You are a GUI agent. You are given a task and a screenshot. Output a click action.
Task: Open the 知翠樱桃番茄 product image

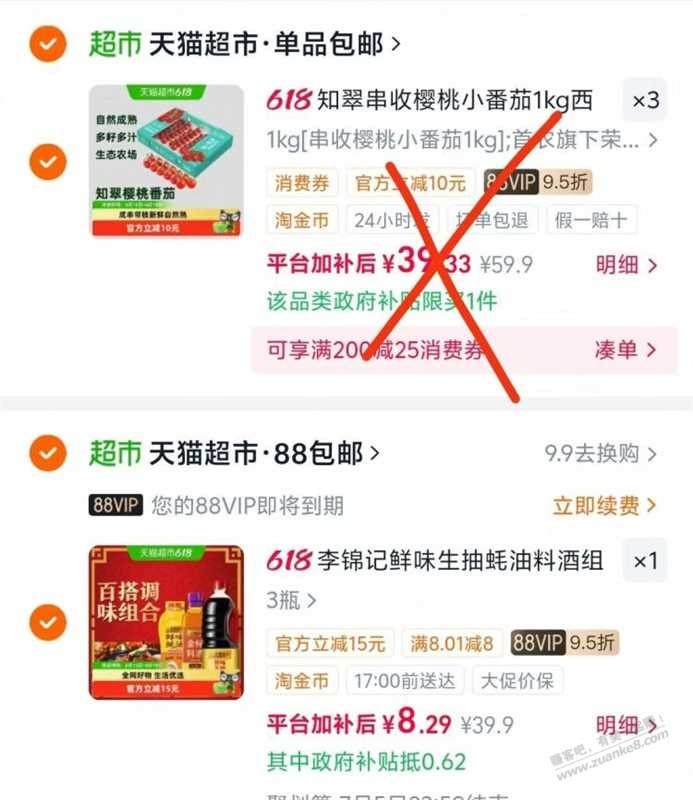pyautogui.click(x=166, y=161)
